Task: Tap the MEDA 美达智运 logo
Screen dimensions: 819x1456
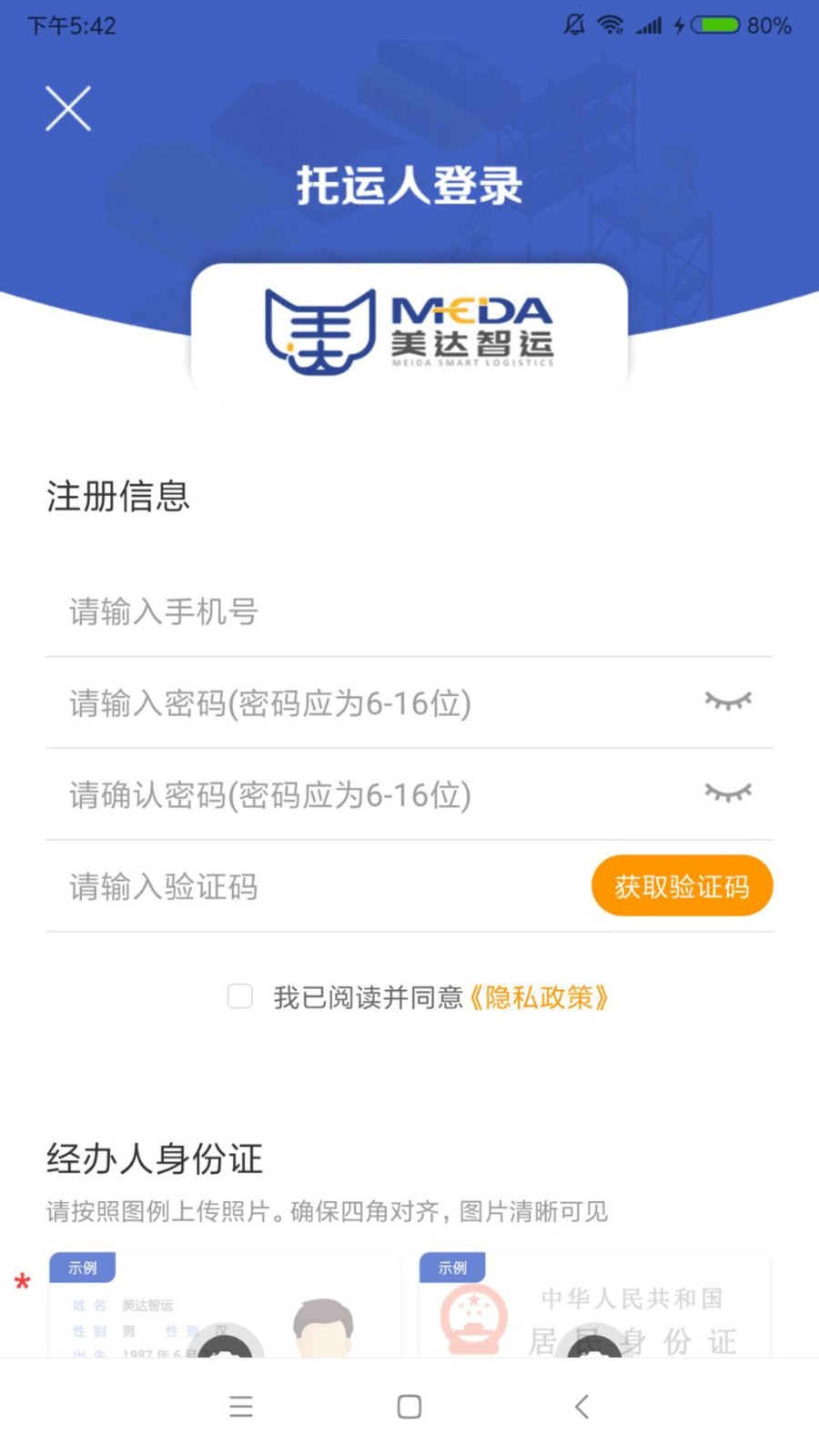Action: [x=408, y=332]
